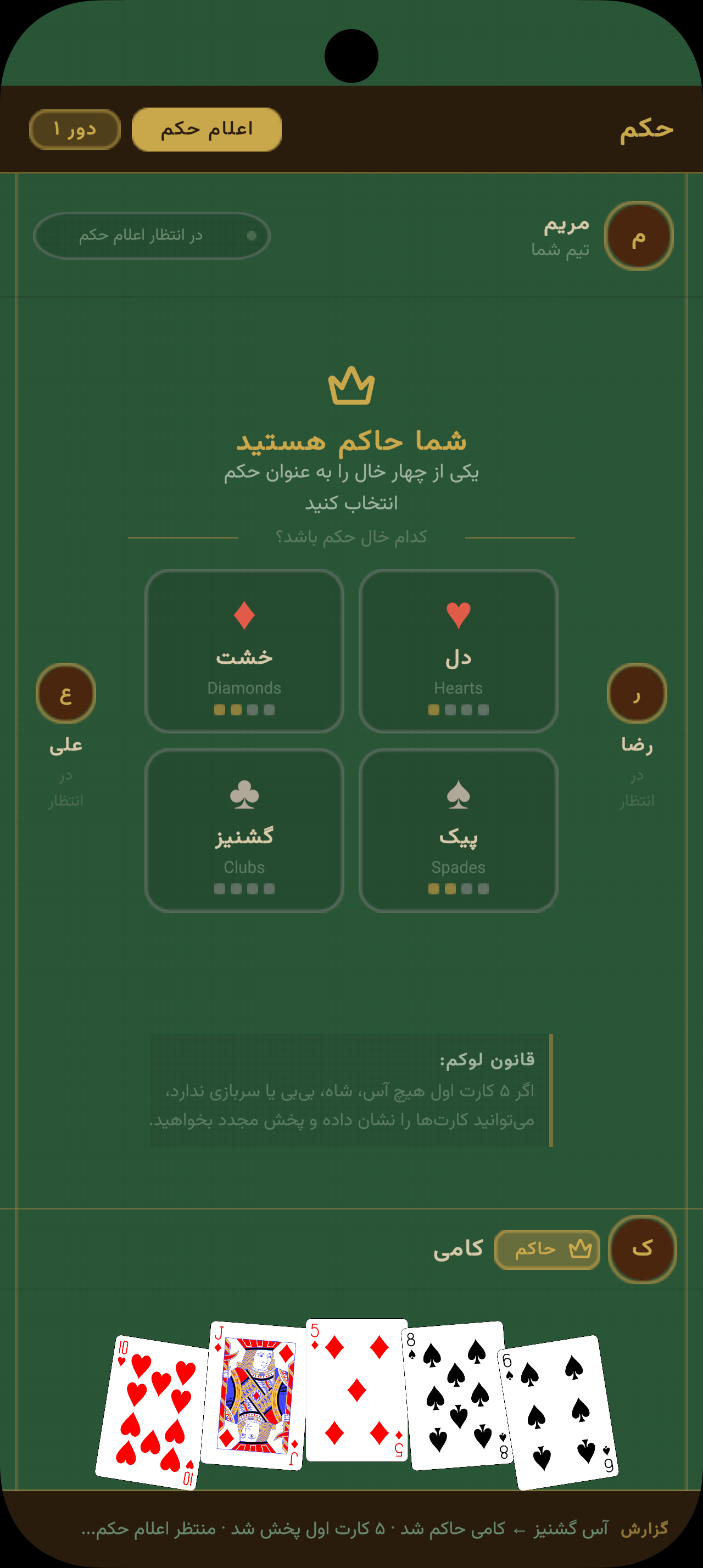Choose Diamonds (خشت) as the trump suit
The width and height of the screenshot is (703, 1568).
coord(244,651)
